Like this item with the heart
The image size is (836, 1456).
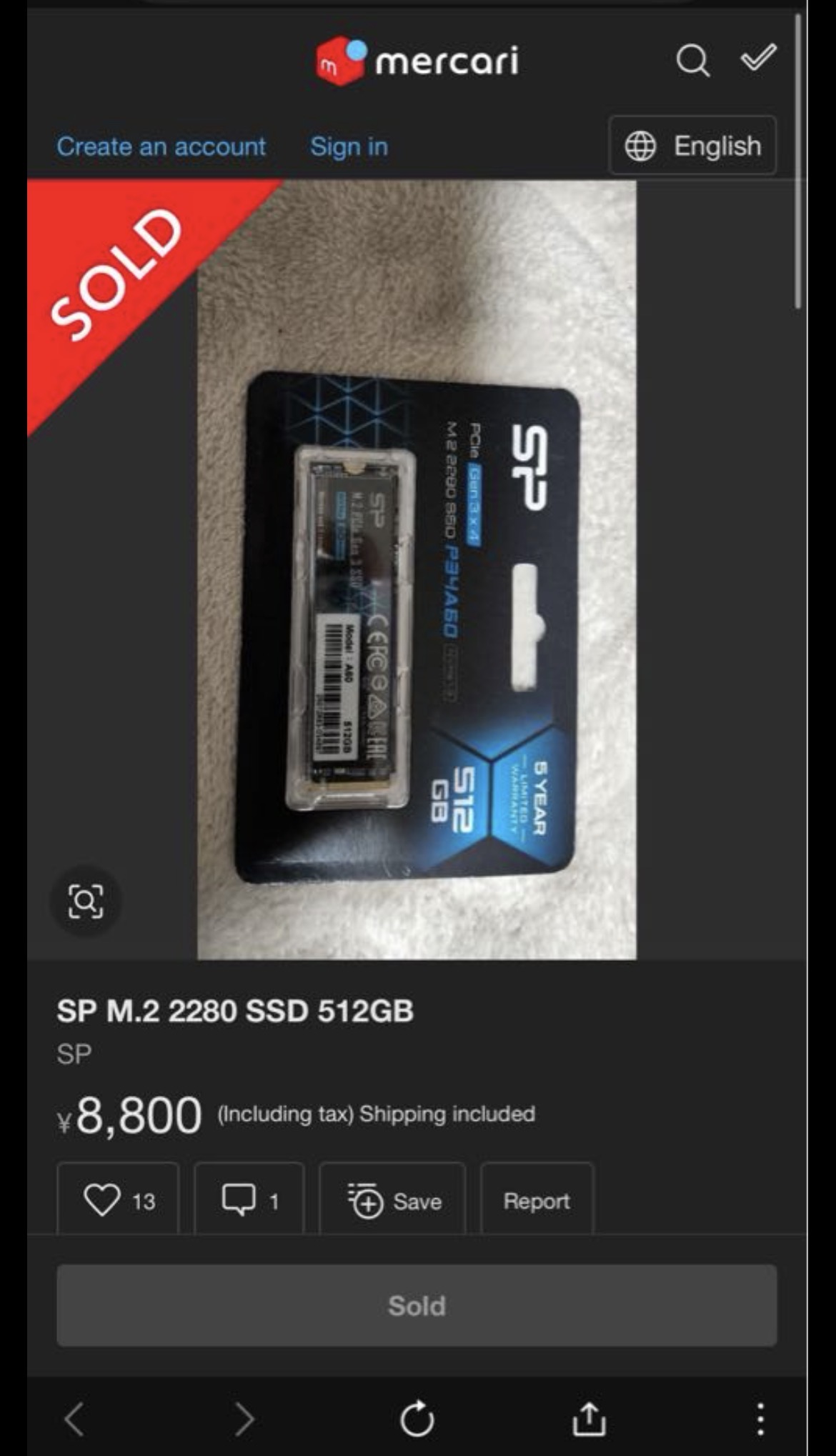point(118,1200)
